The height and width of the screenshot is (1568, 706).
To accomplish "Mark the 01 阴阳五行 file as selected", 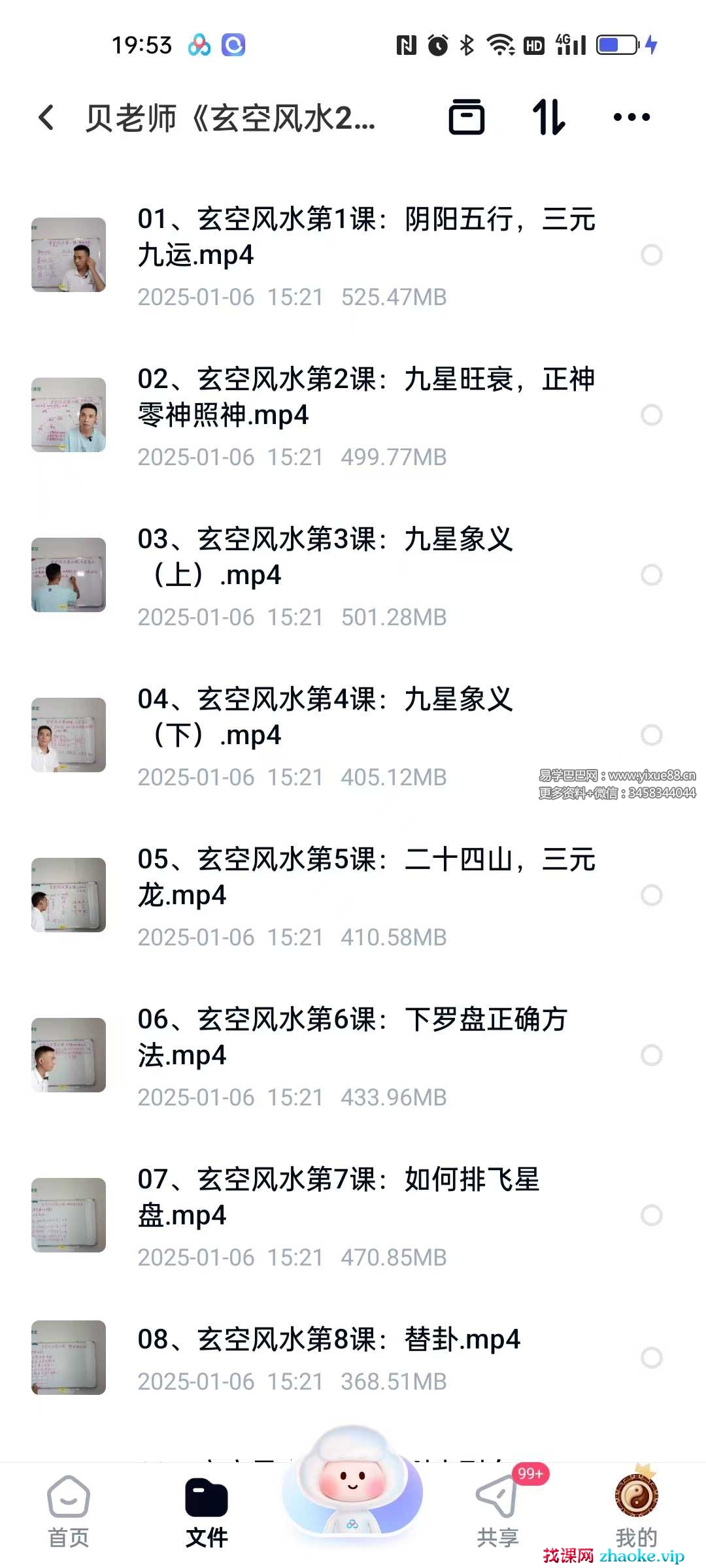I will 652,255.
